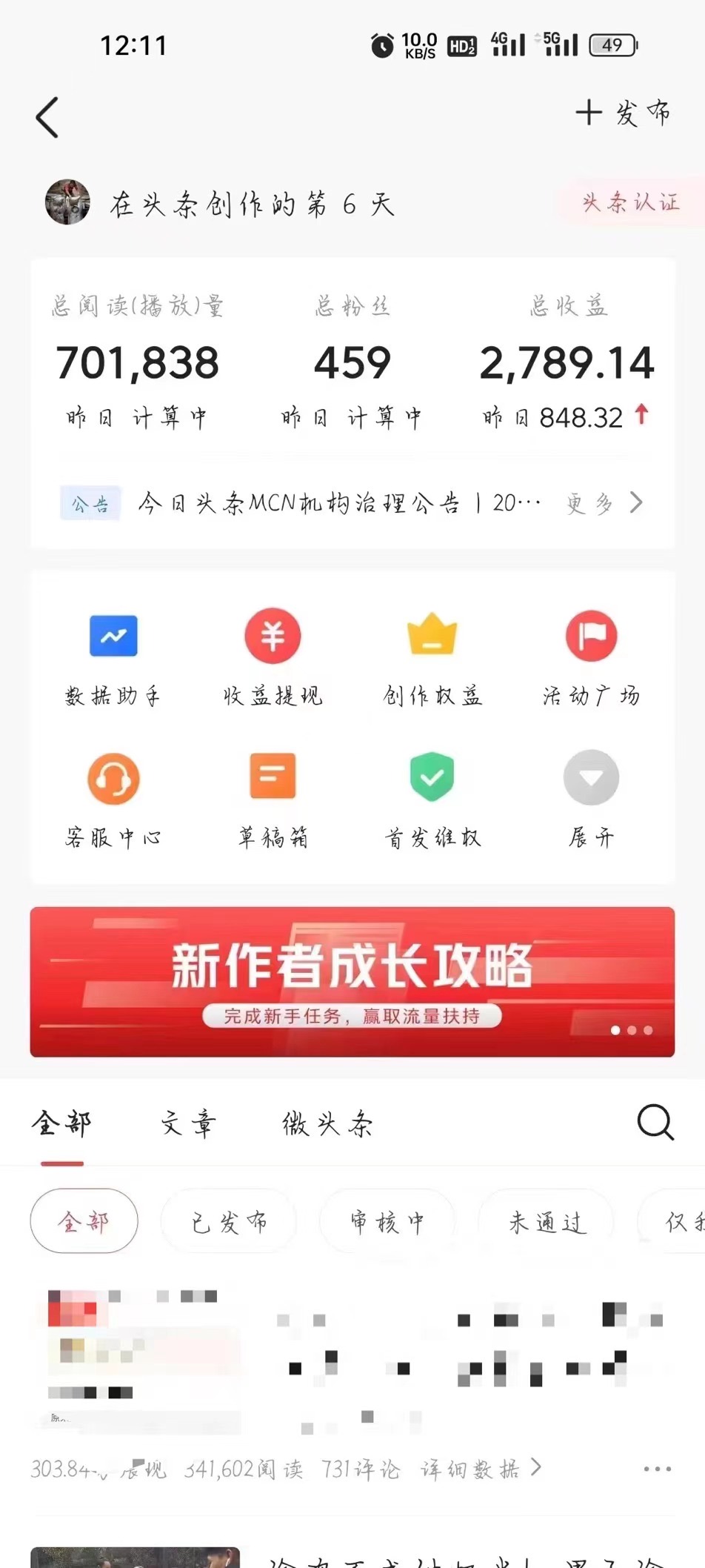Select the 创作权益 crown icon
The height and width of the screenshot is (1568, 705).
click(x=432, y=636)
